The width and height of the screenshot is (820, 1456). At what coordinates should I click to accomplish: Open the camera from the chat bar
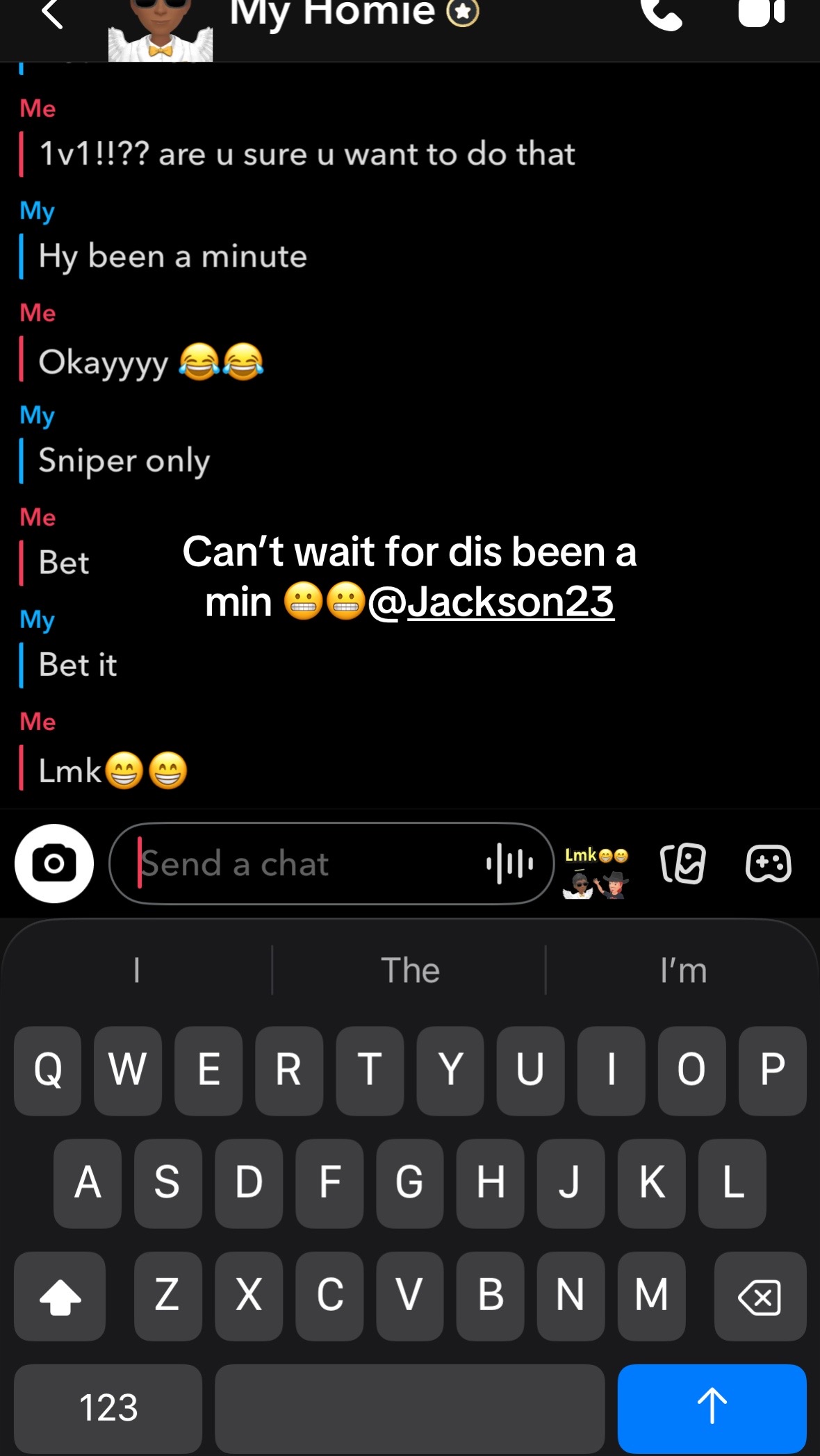[x=54, y=863]
